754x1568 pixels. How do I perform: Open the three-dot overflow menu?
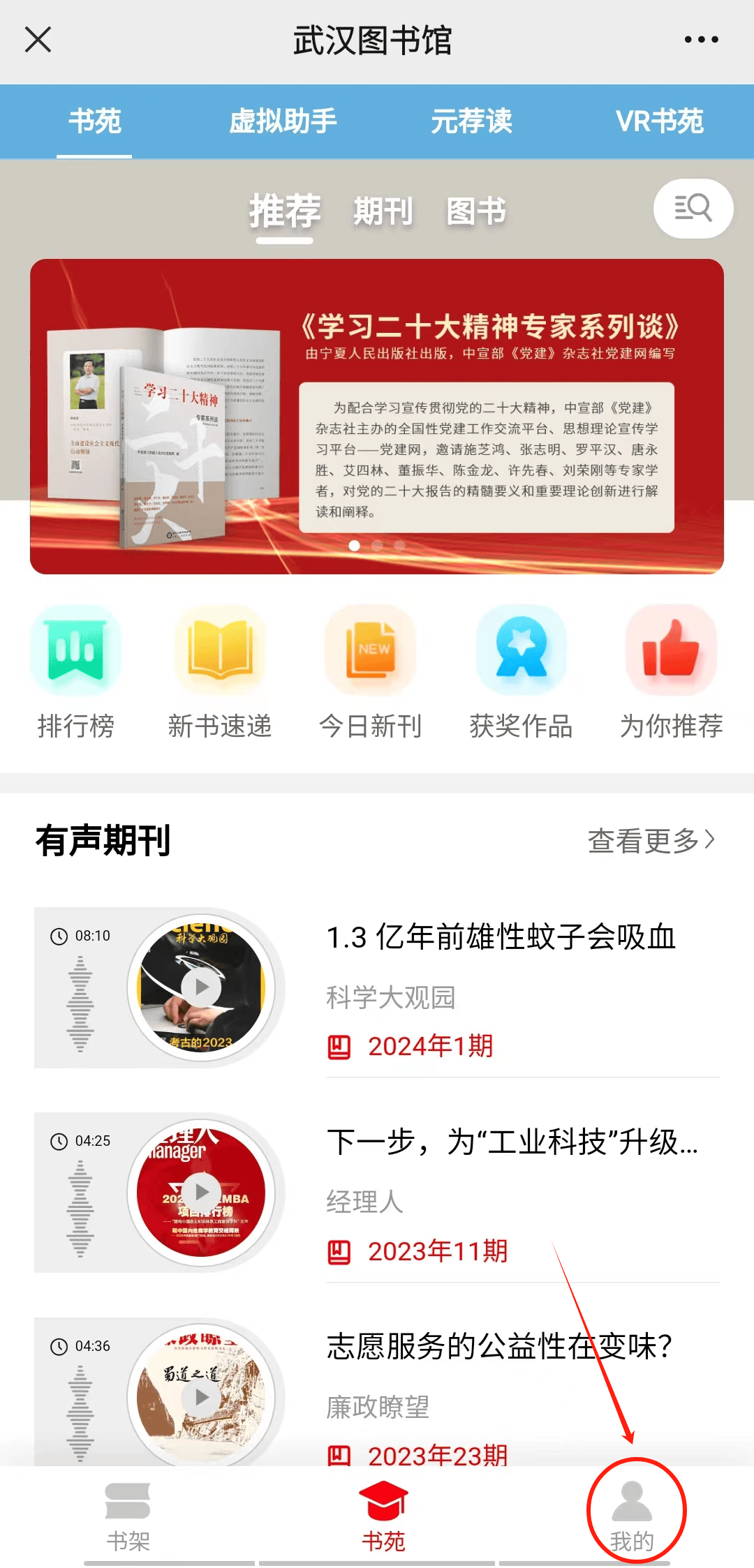pyautogui.click(x=701, y=40)
